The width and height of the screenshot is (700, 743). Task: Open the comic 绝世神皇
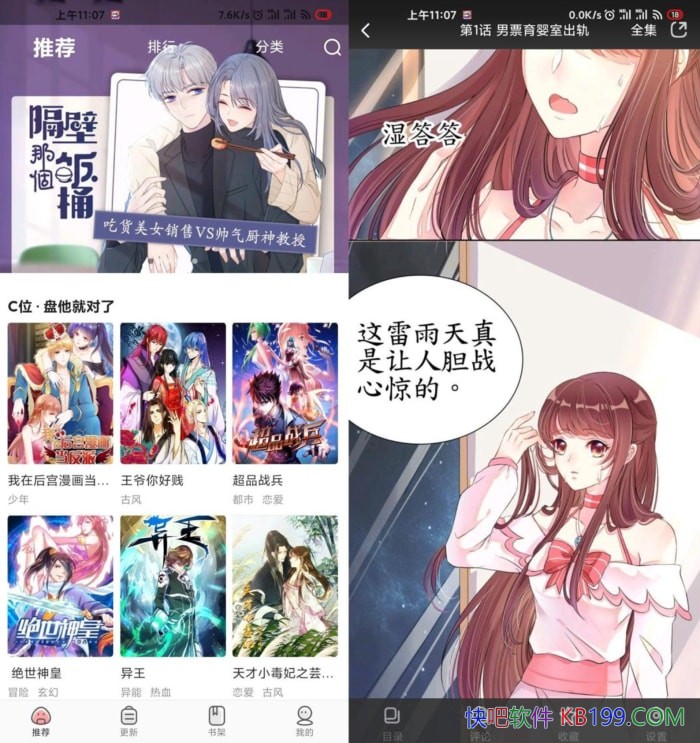pyautogui.click(x=60, y=586)
